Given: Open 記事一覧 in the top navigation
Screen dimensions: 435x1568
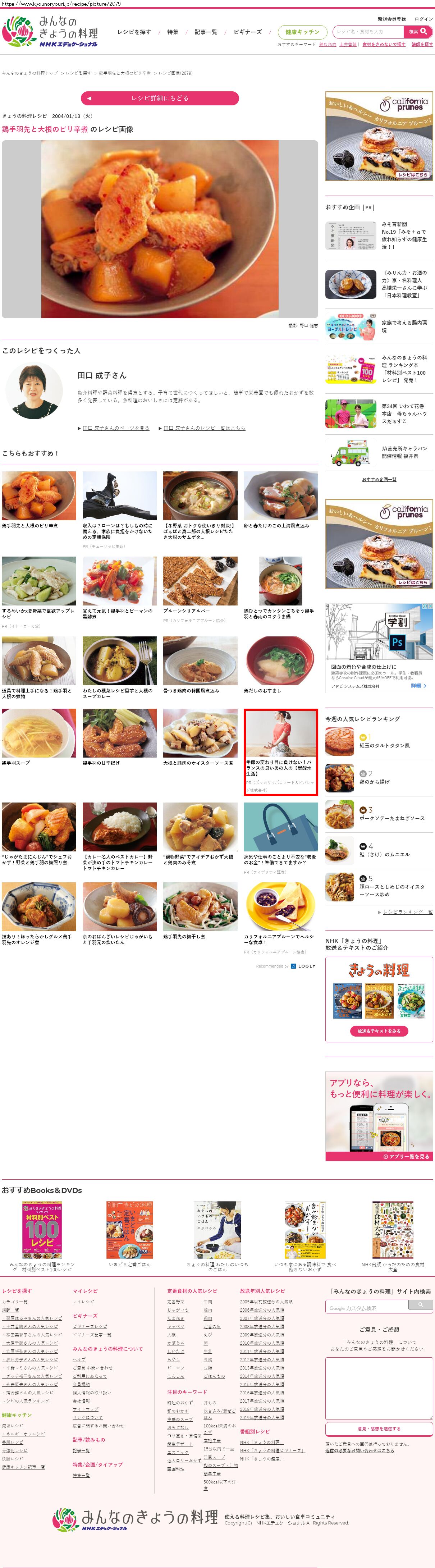Looking at the screenshot, I should pos(206,32).
